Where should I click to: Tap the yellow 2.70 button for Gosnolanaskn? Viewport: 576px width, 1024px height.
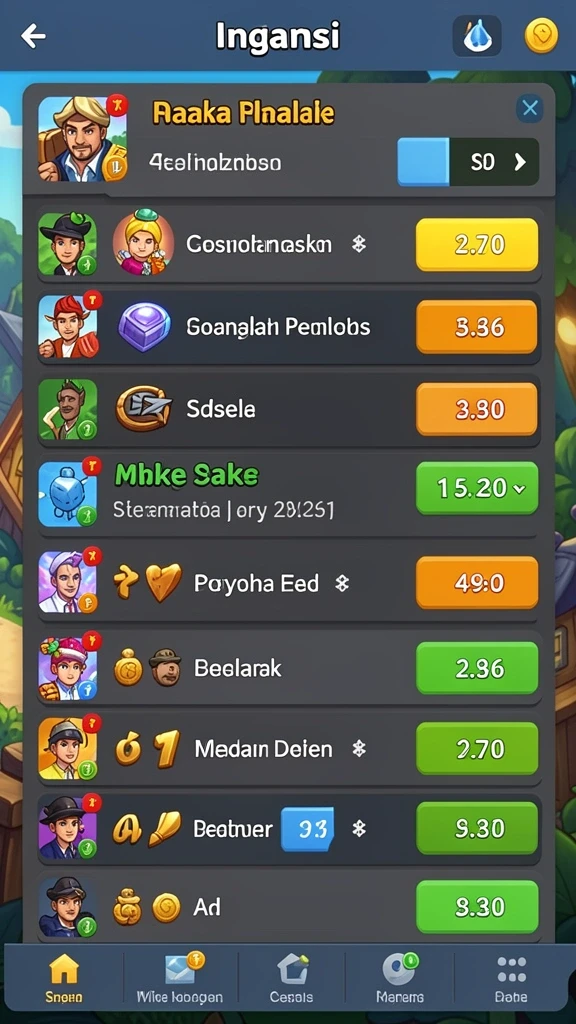[477, 245]
